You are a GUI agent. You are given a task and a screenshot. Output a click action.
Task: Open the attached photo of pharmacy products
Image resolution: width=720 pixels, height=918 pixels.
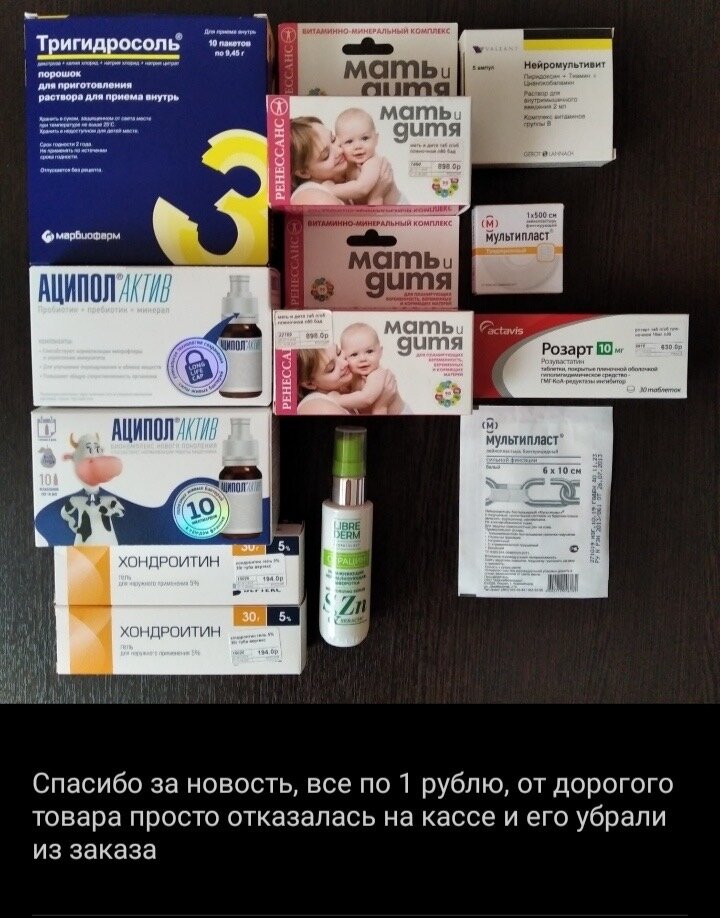[360, 350]
